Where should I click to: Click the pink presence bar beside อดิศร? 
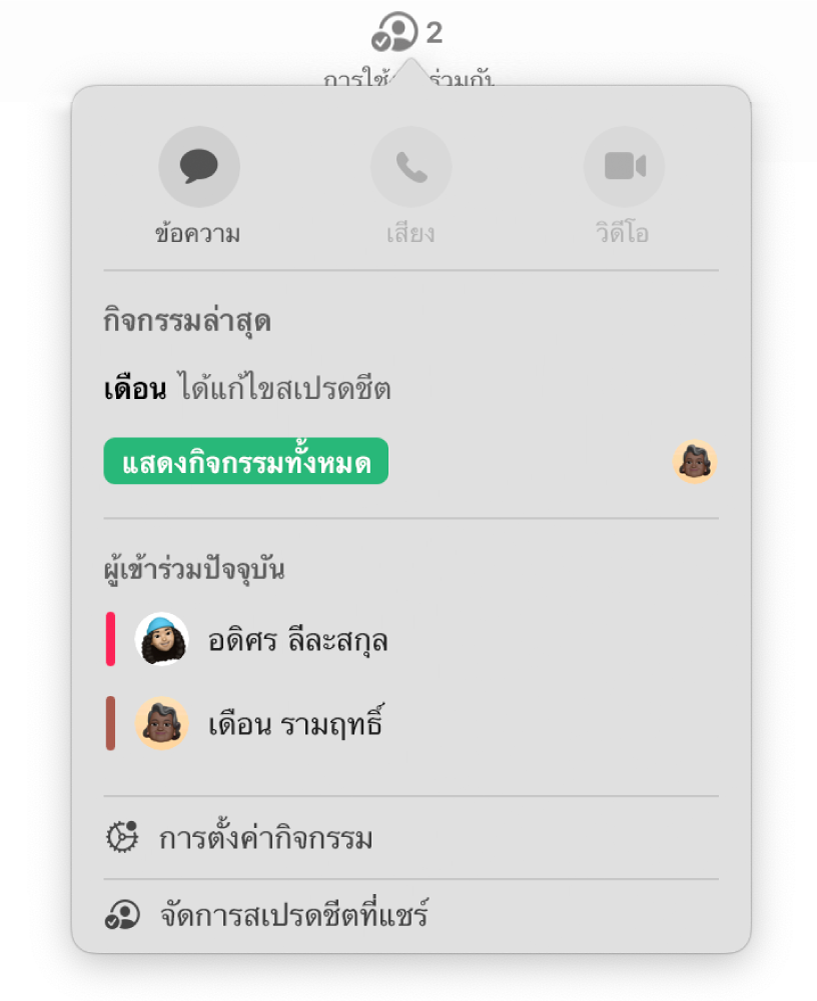tap(110, 639)
